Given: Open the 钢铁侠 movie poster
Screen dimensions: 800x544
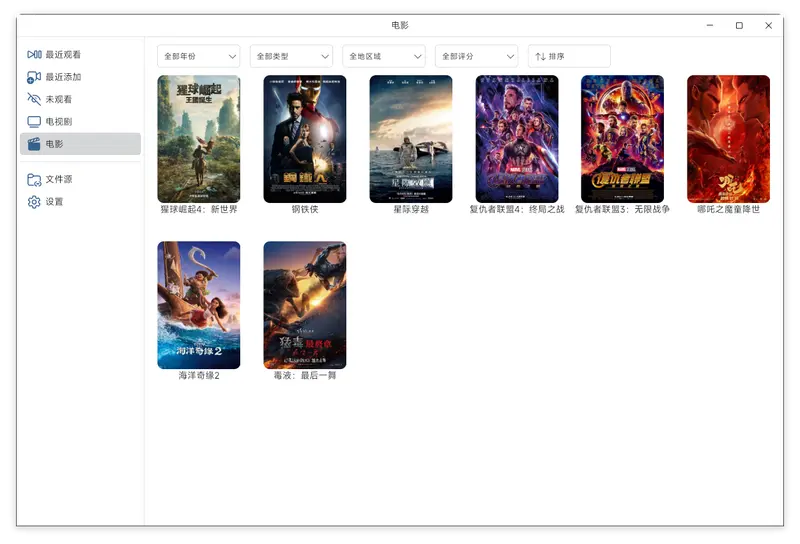Looking at the screenshot, I should click(x=305, y=139).
